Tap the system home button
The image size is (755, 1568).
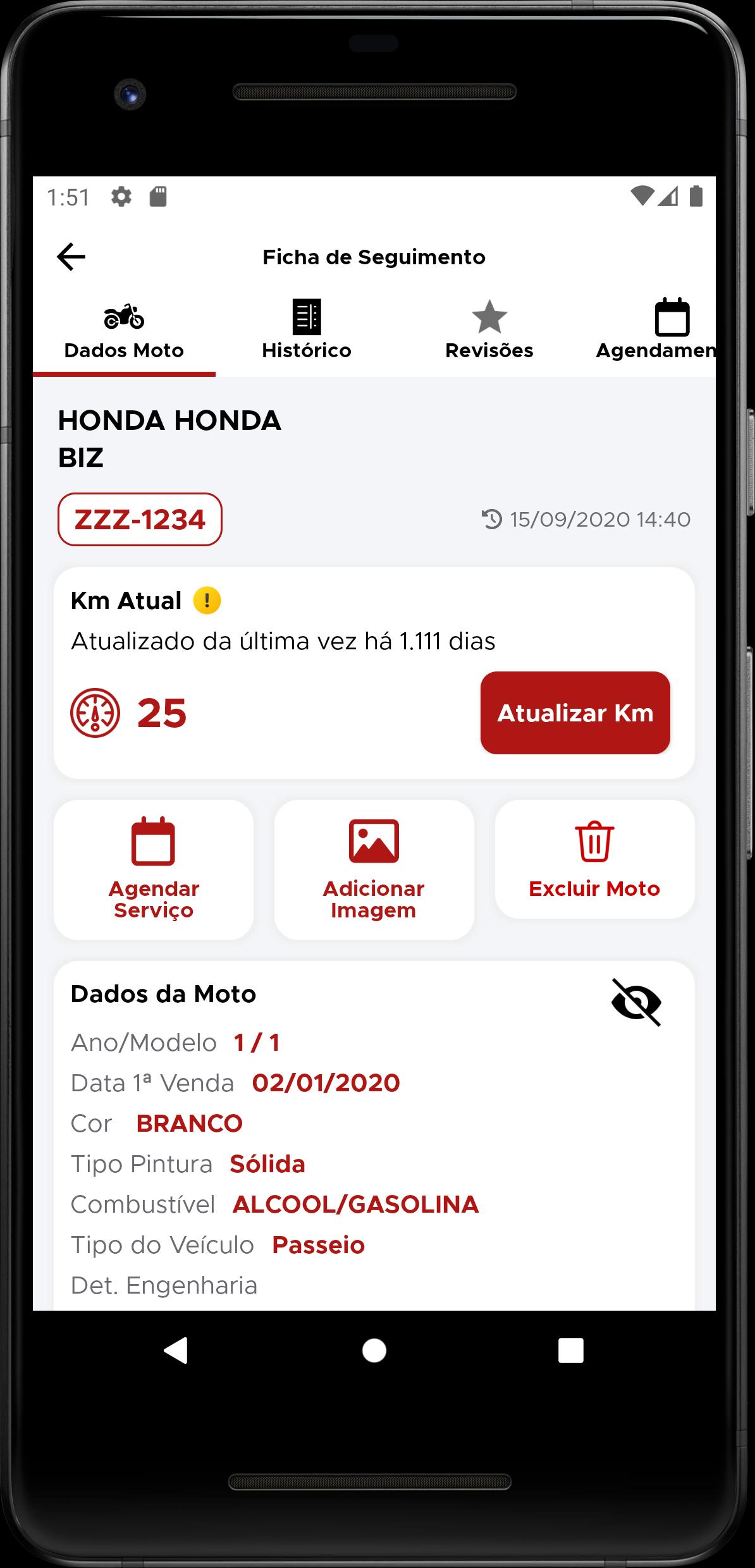pyautogui.click(x=374, y=1351)
